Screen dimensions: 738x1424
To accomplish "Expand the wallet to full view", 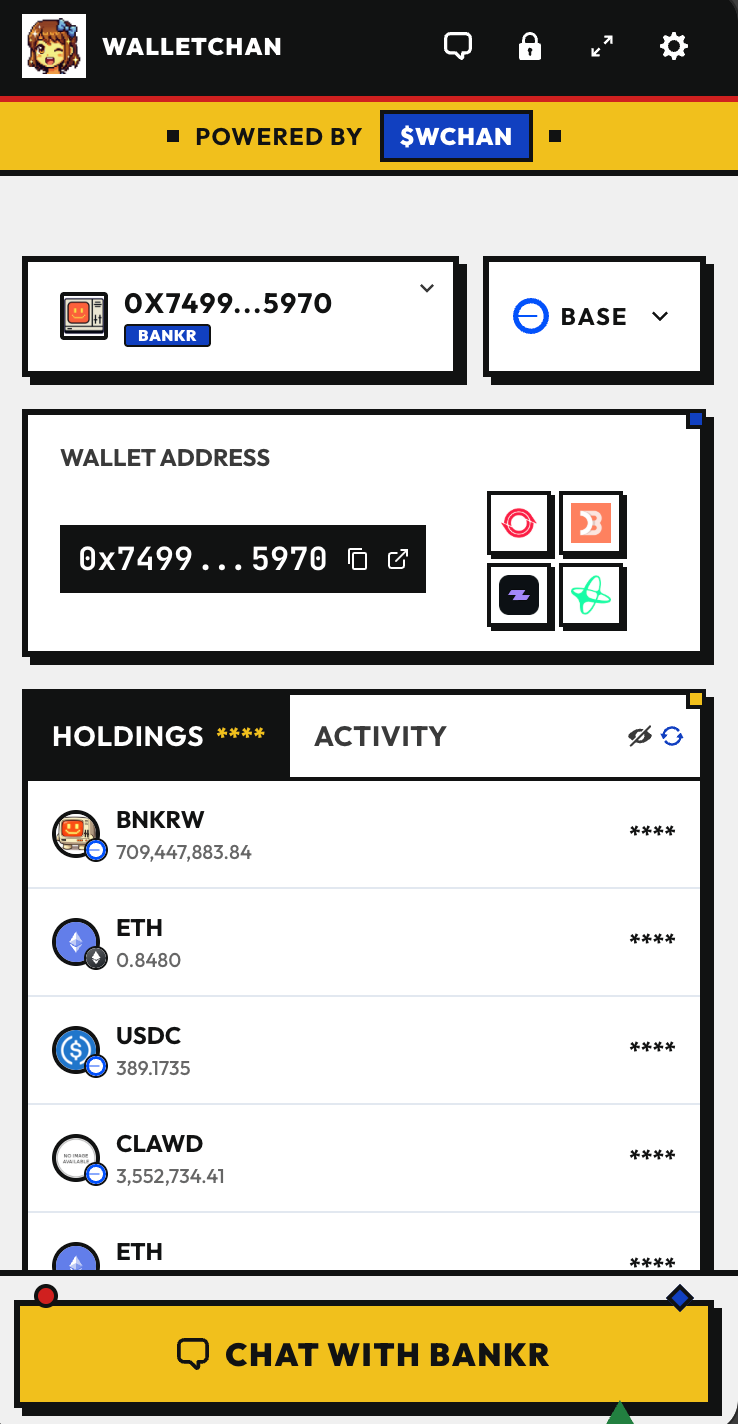I will pyautogui.click(x=602, y=46).
